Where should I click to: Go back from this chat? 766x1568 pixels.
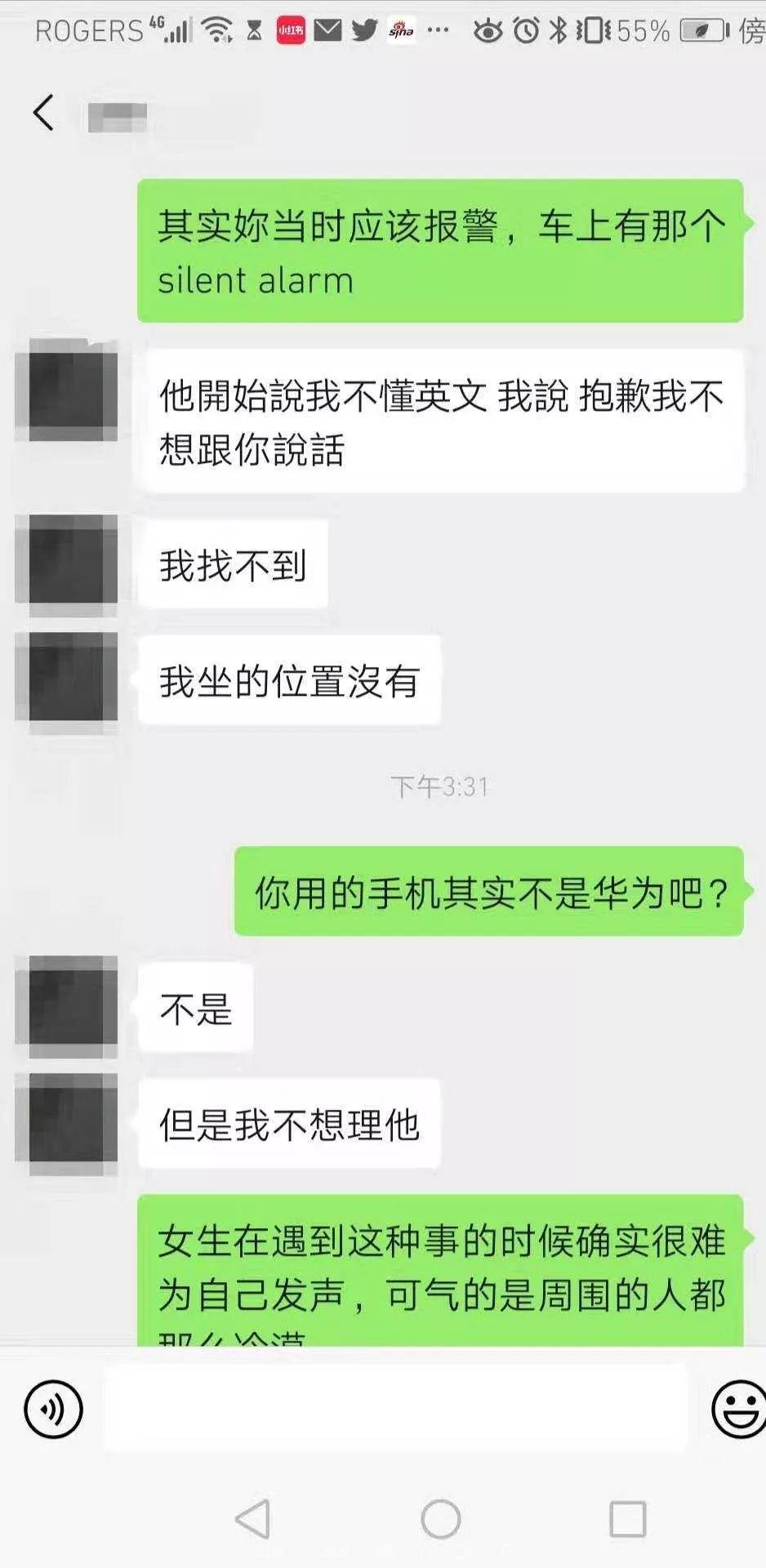pos(44,113)
